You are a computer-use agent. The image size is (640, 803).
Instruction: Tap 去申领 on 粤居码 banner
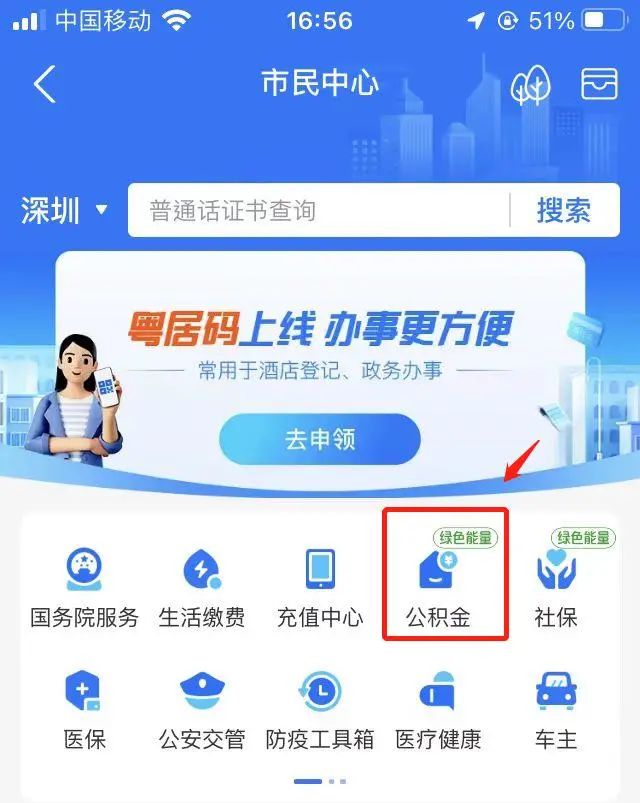click(x=320, y=439)
